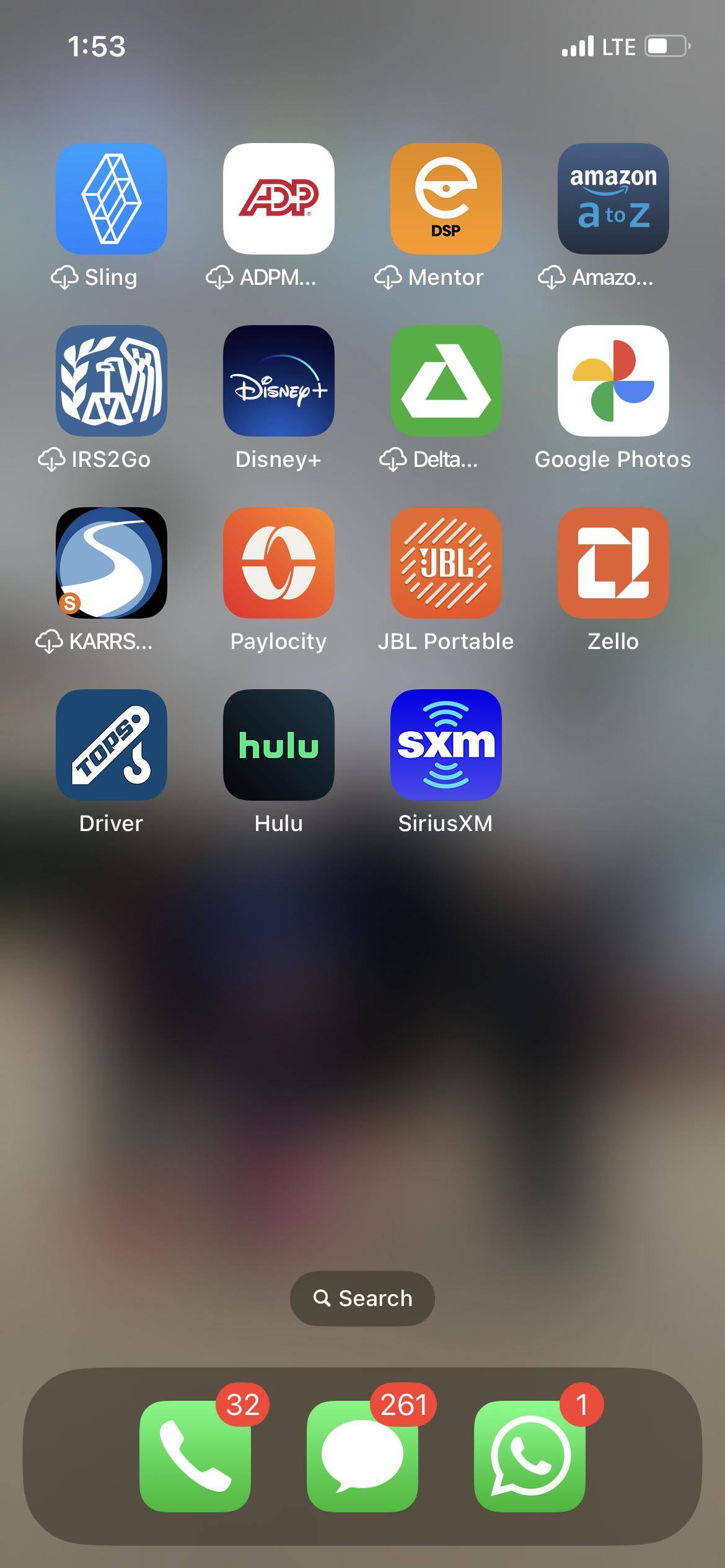The width and height of the screenshot is (725, 1568).
Task: Open the Delta green triangle app
Action: tap(446, 381)
